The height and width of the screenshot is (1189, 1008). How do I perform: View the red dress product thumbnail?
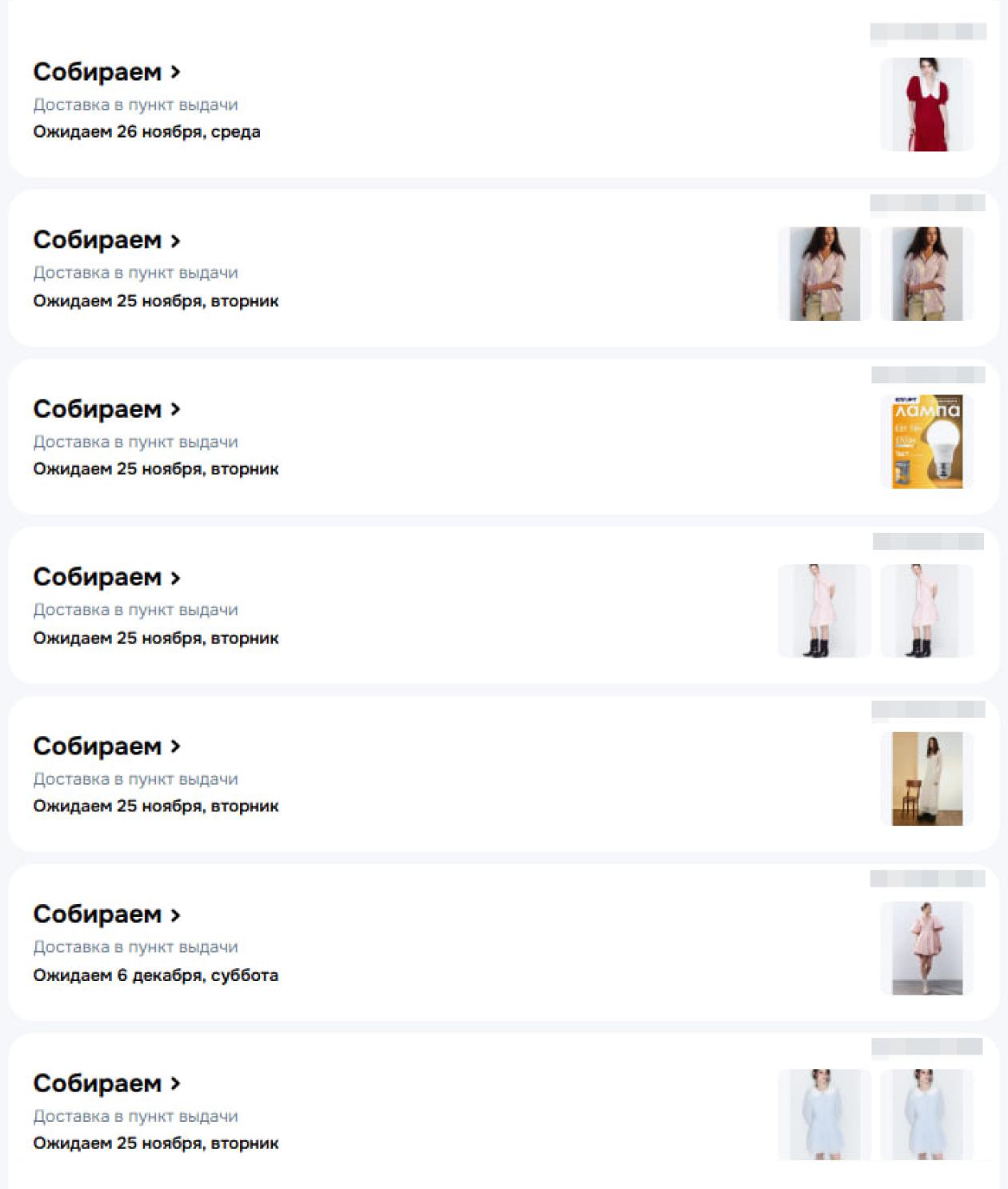(x=926, y=104)
